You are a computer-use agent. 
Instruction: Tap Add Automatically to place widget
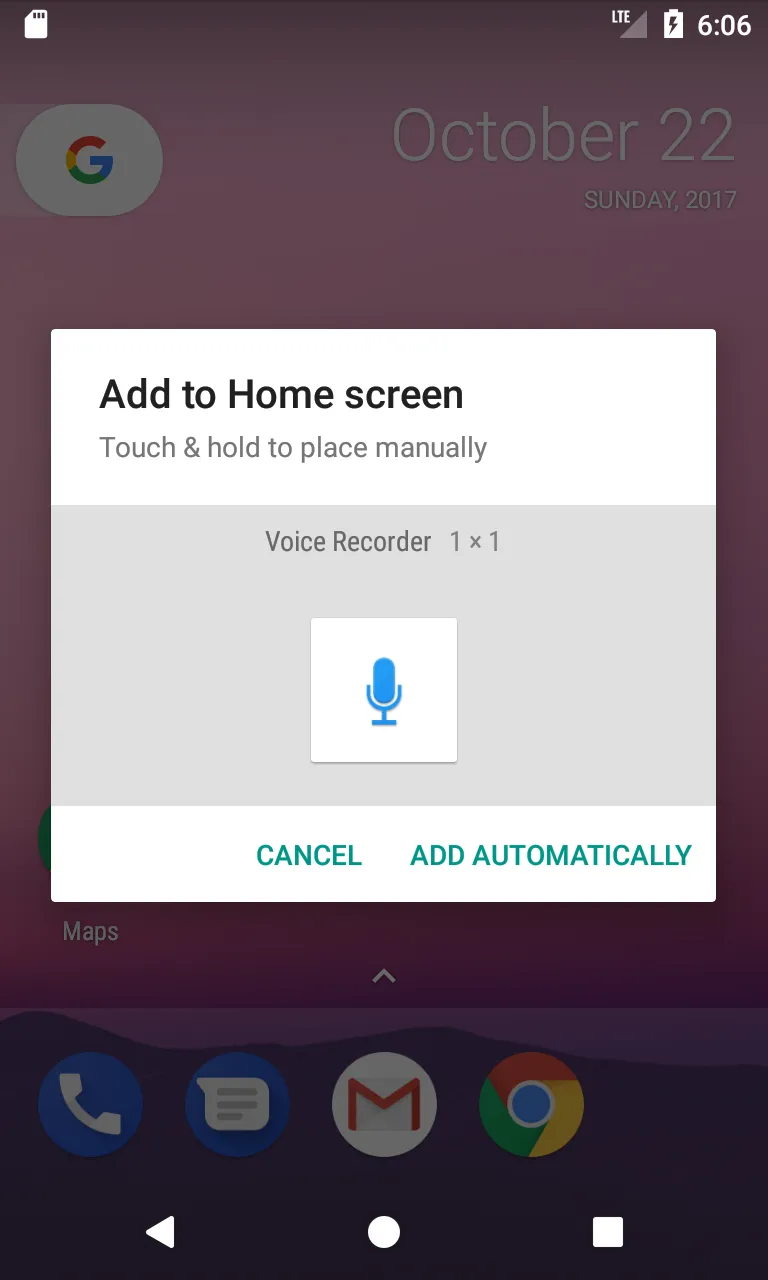(x=551, y=855)
